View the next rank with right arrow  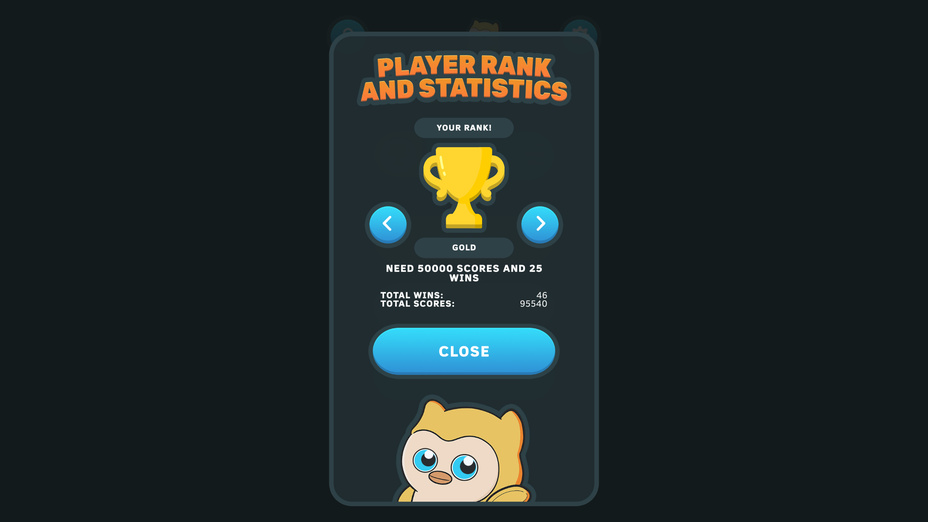(540, 224)
